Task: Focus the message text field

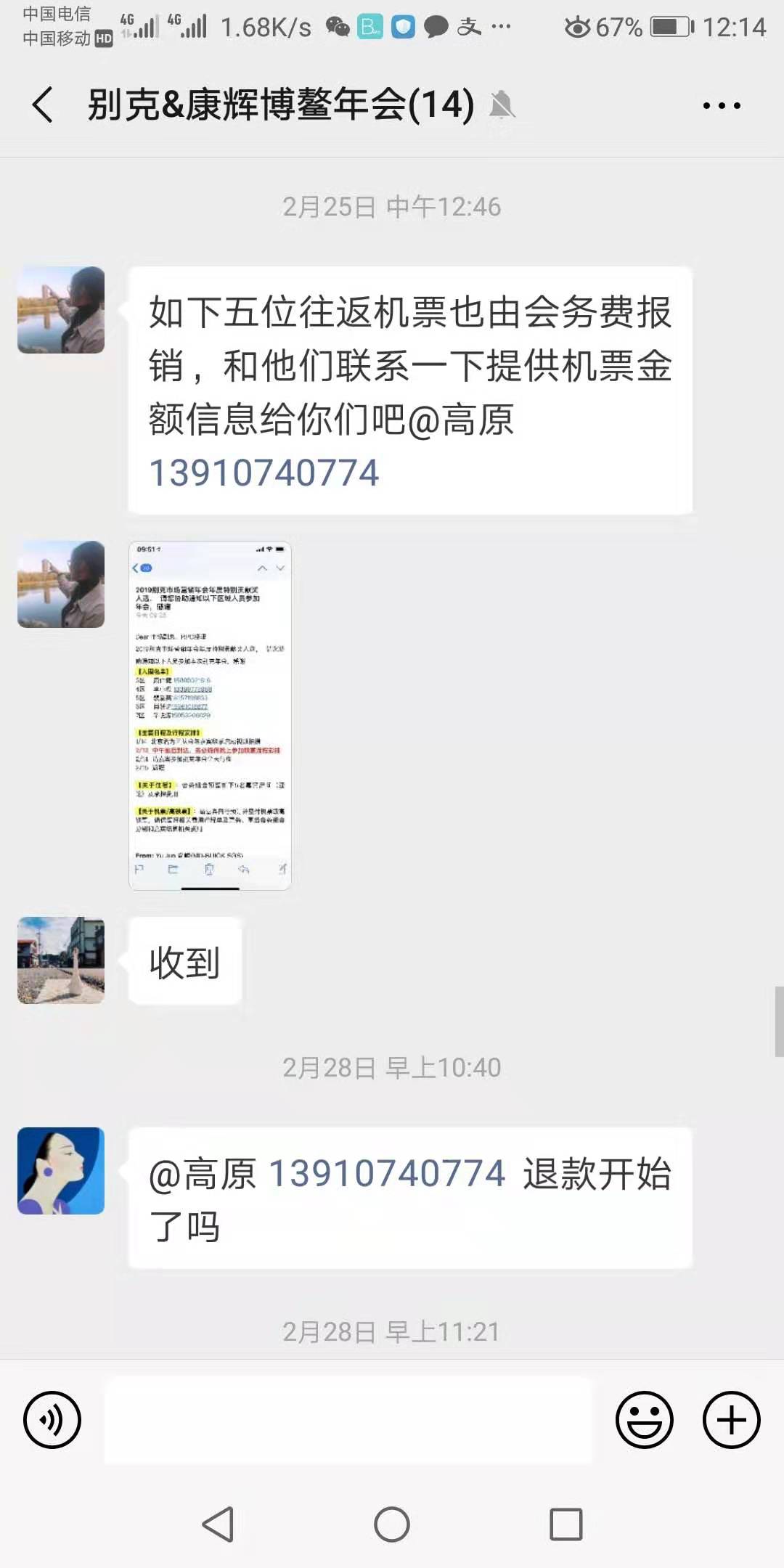Action: (348, 1420)
